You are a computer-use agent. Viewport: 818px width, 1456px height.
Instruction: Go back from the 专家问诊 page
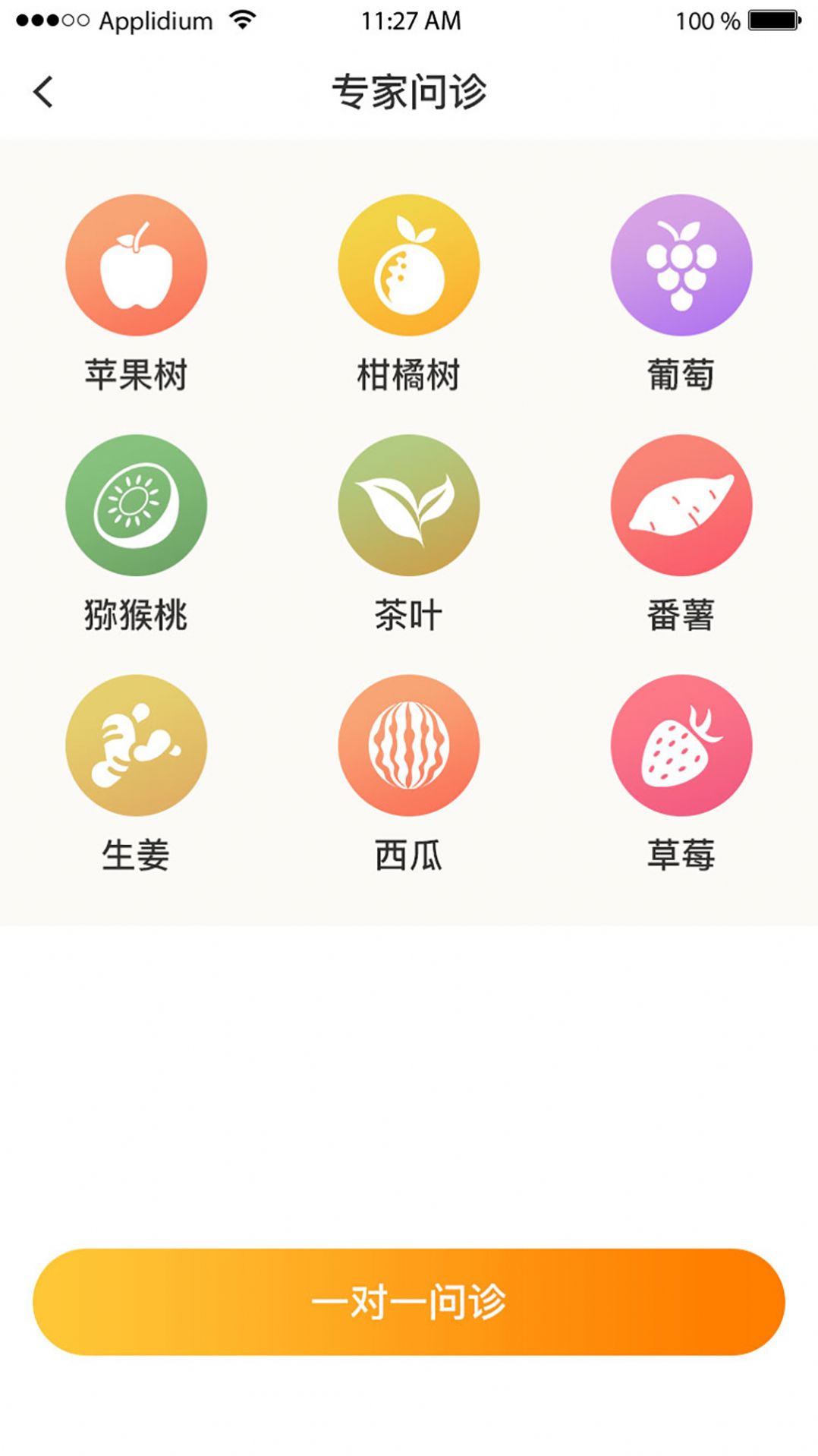[x=43, y=92]
